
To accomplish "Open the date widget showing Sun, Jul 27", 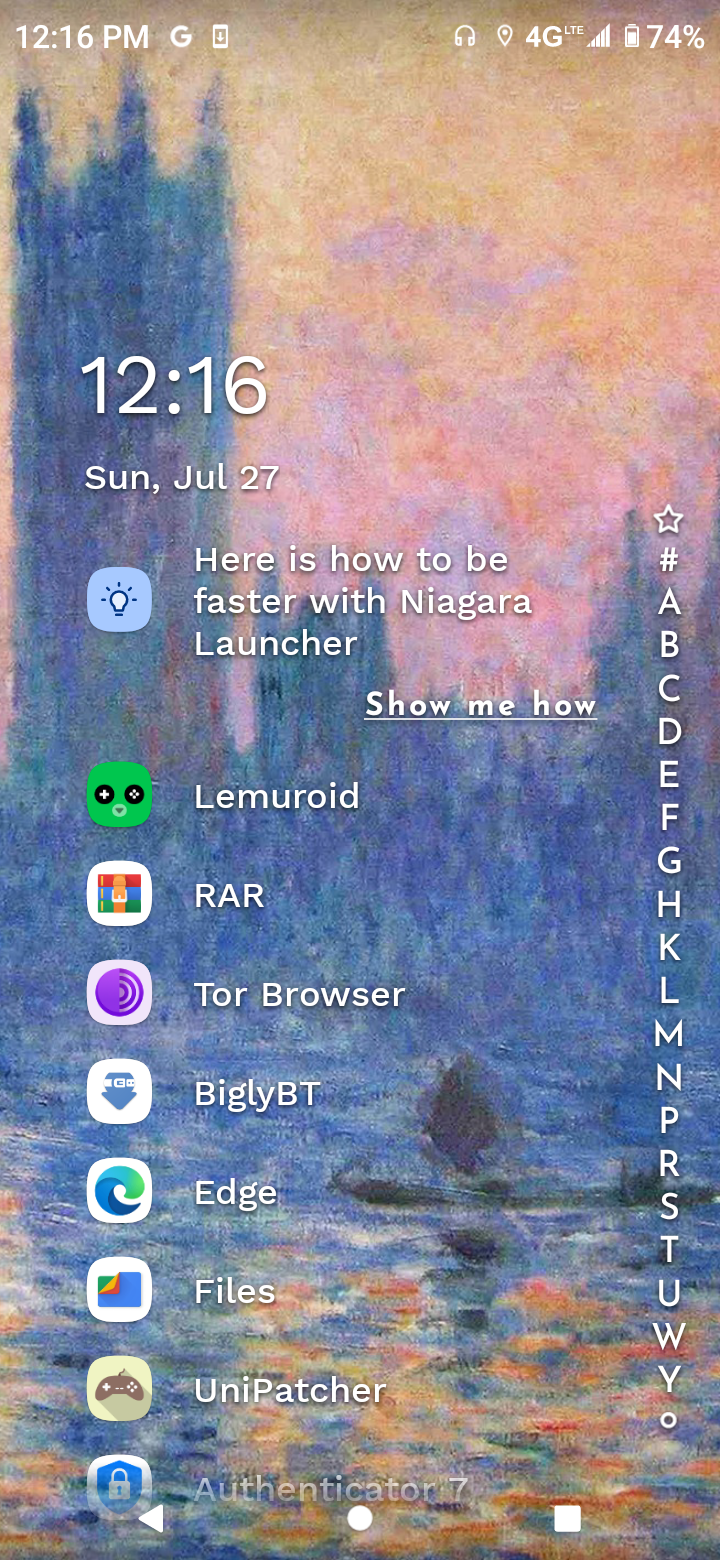I will tap(182, 477).
